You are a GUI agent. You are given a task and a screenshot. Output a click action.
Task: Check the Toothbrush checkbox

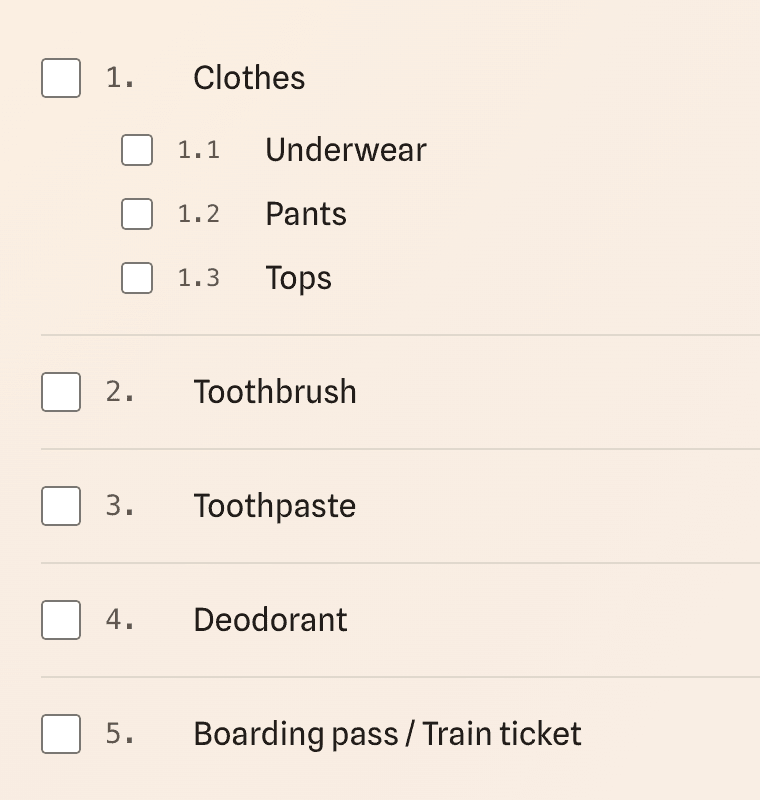(61, 392)
